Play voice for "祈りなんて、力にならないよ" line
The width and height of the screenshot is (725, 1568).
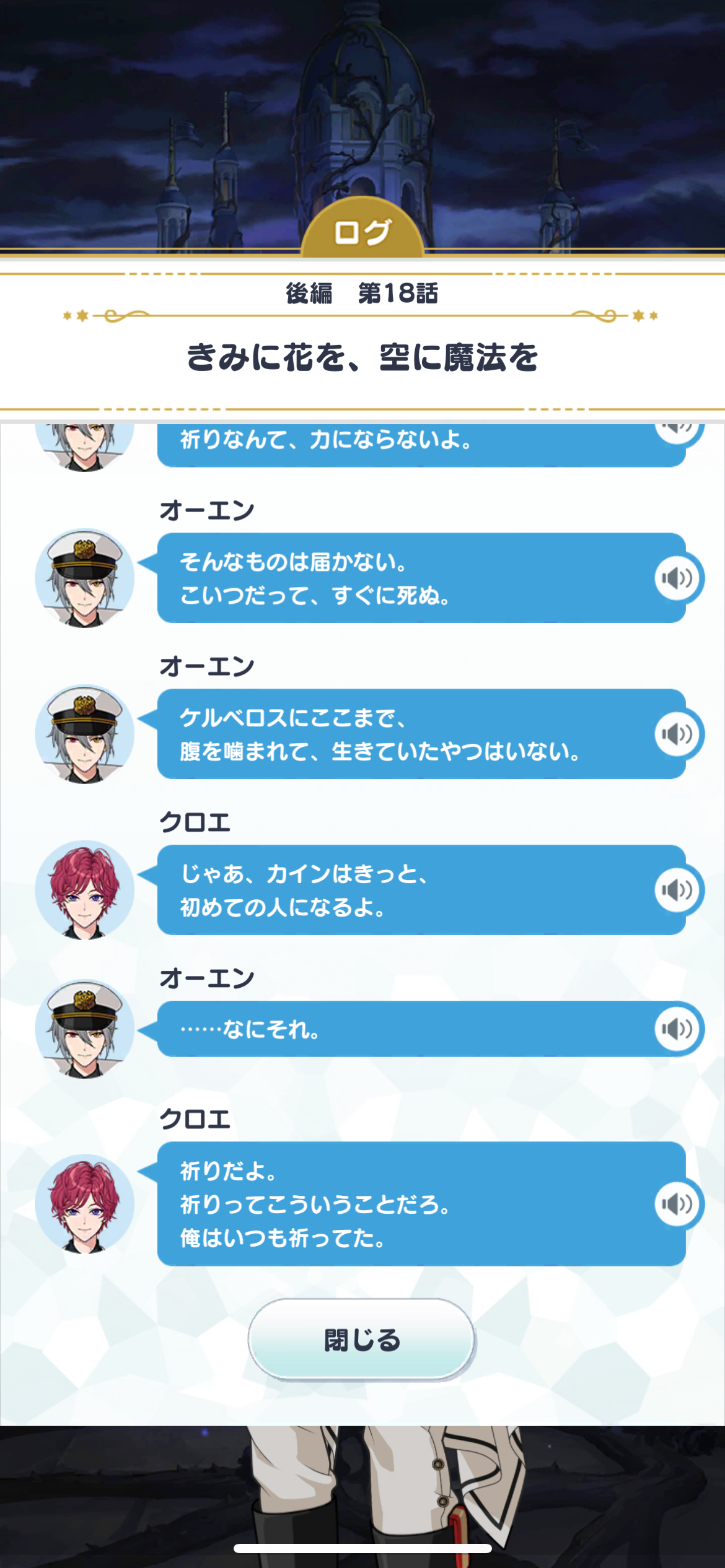tap(677, 432)
